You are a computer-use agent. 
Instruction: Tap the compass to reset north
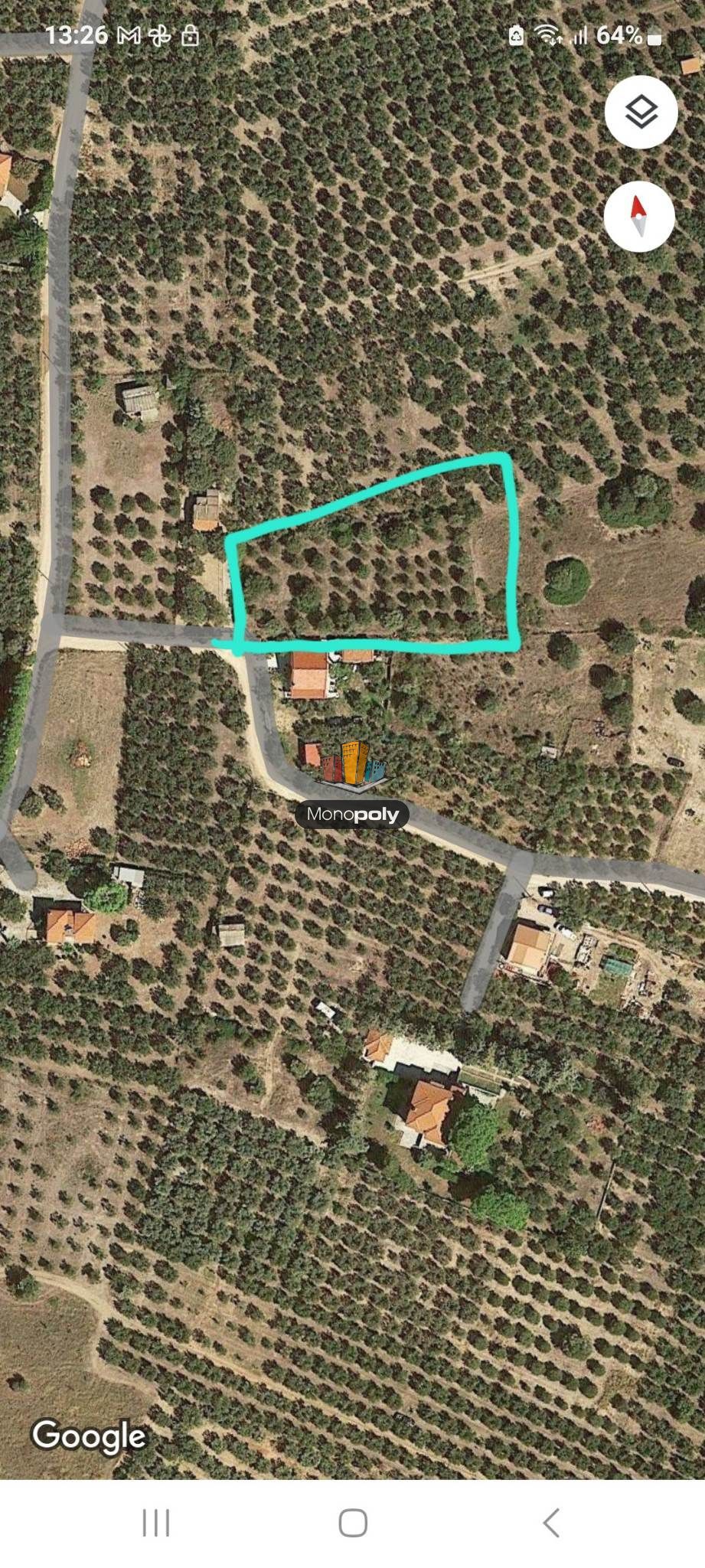coord(638,216)
